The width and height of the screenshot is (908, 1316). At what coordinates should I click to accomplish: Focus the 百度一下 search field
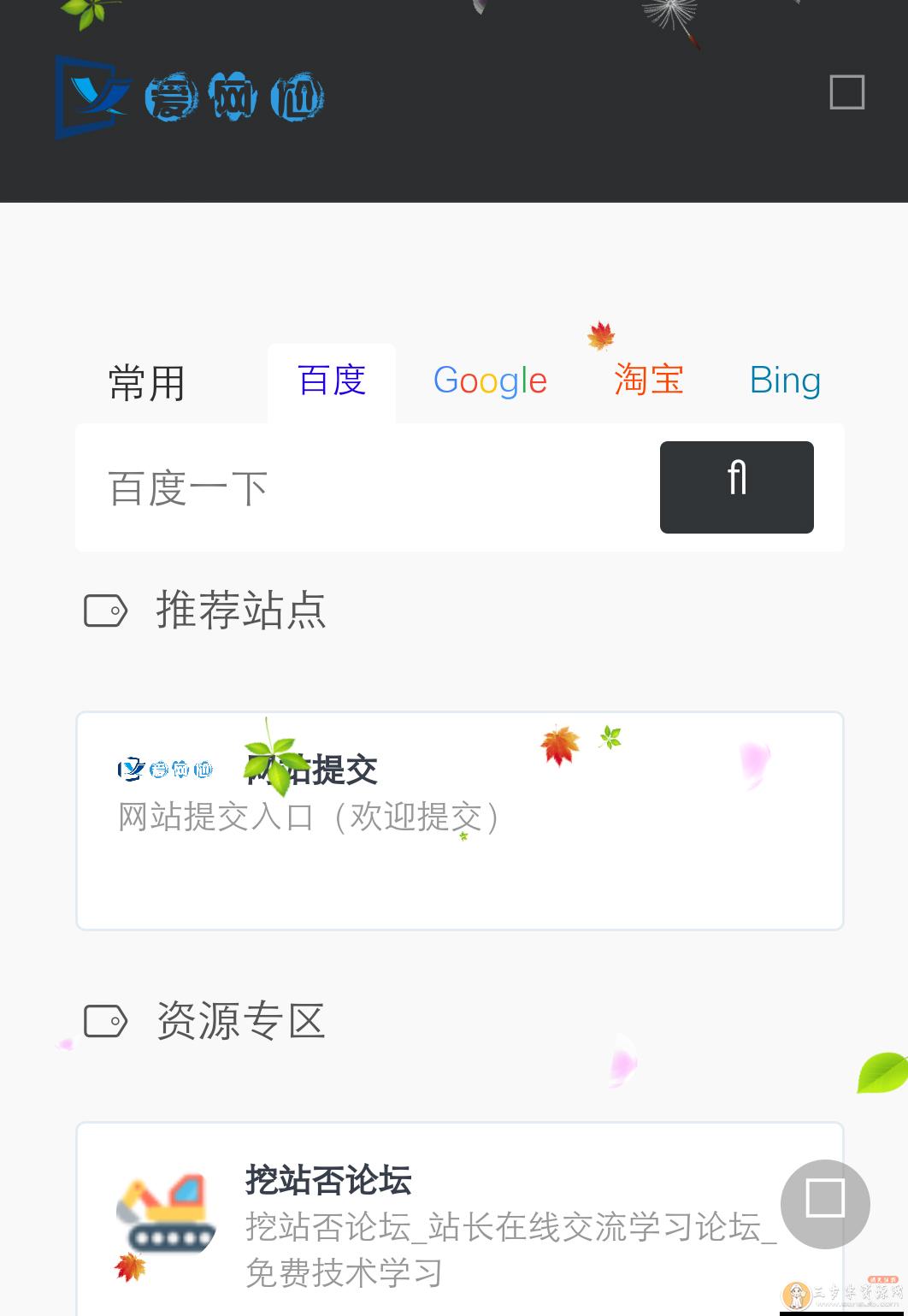368,488
